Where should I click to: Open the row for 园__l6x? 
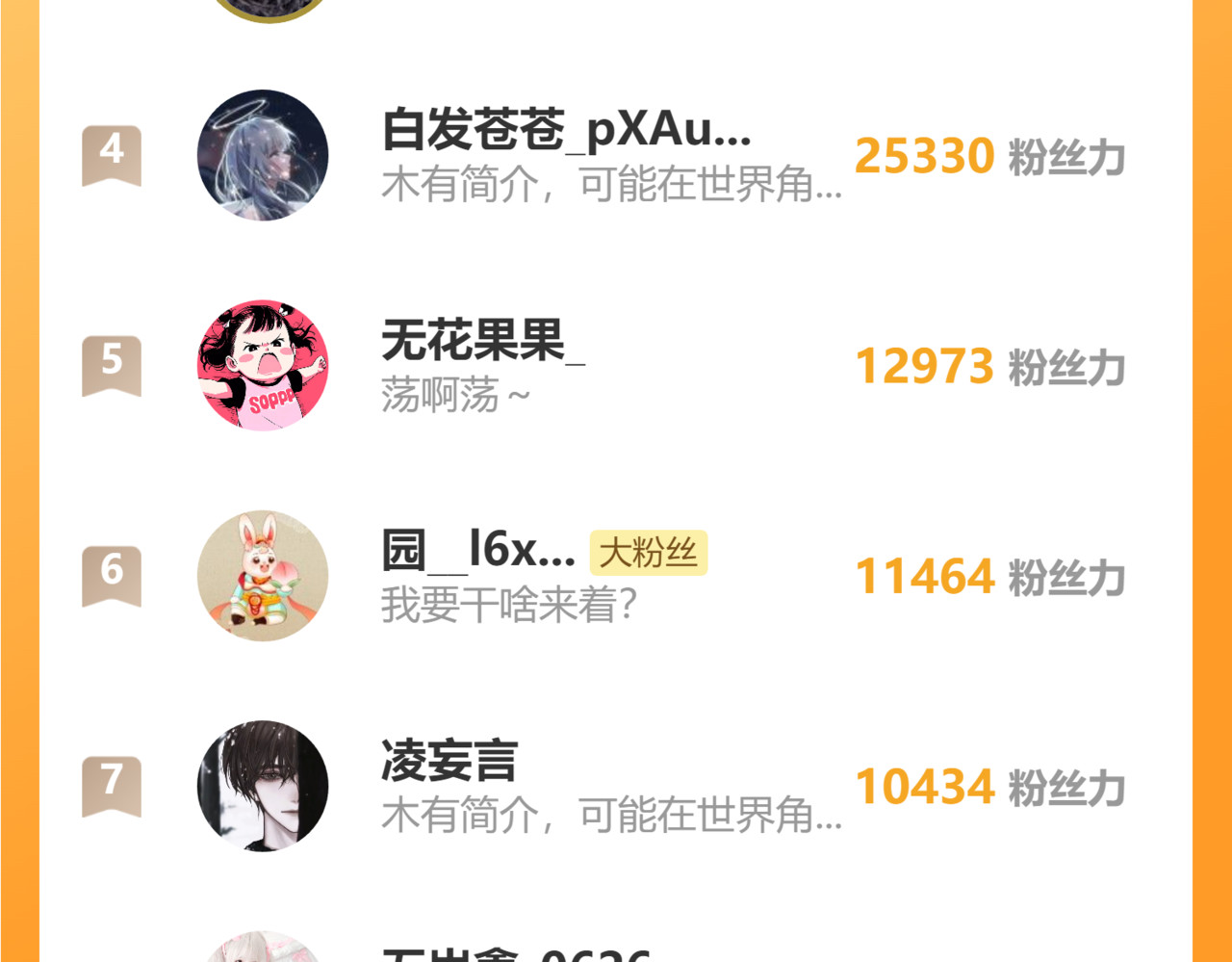(x=478, y=551)
